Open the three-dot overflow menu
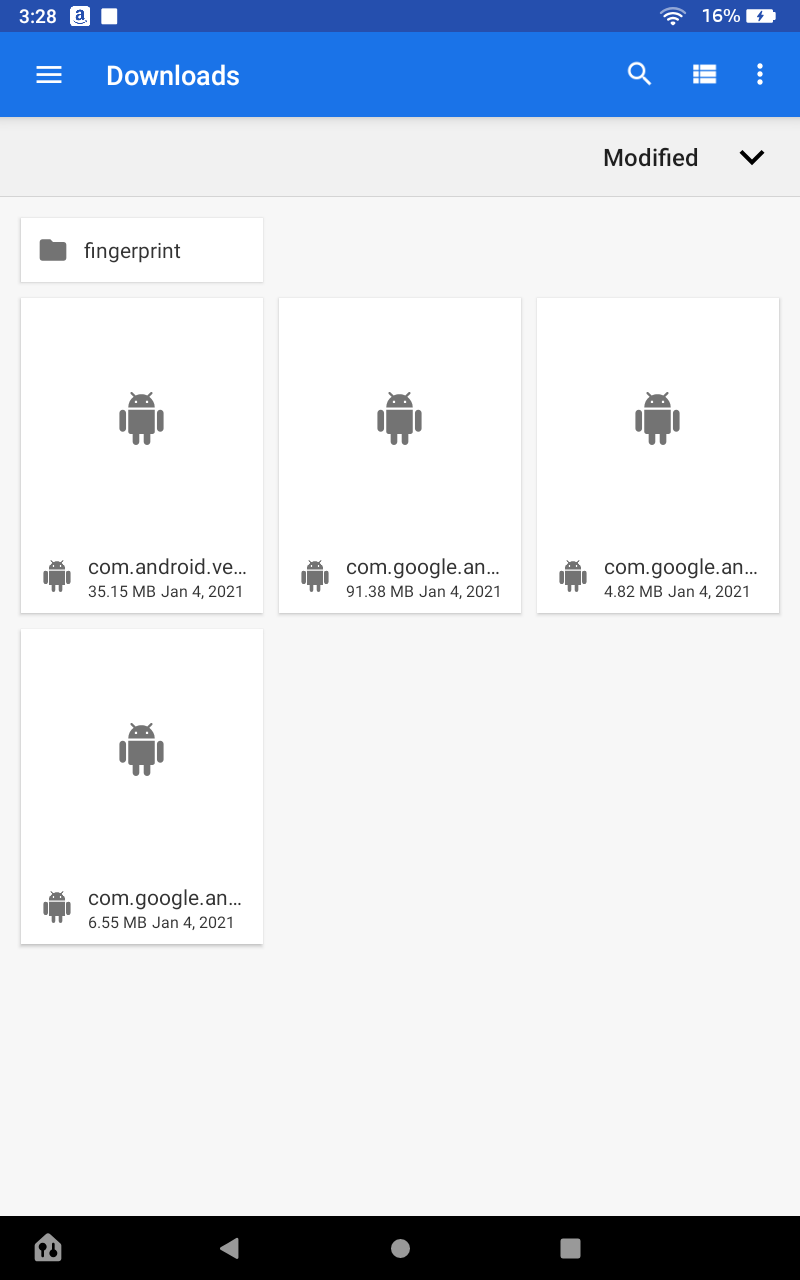The width and height of the screenshot is (800, 1280). 760,74
